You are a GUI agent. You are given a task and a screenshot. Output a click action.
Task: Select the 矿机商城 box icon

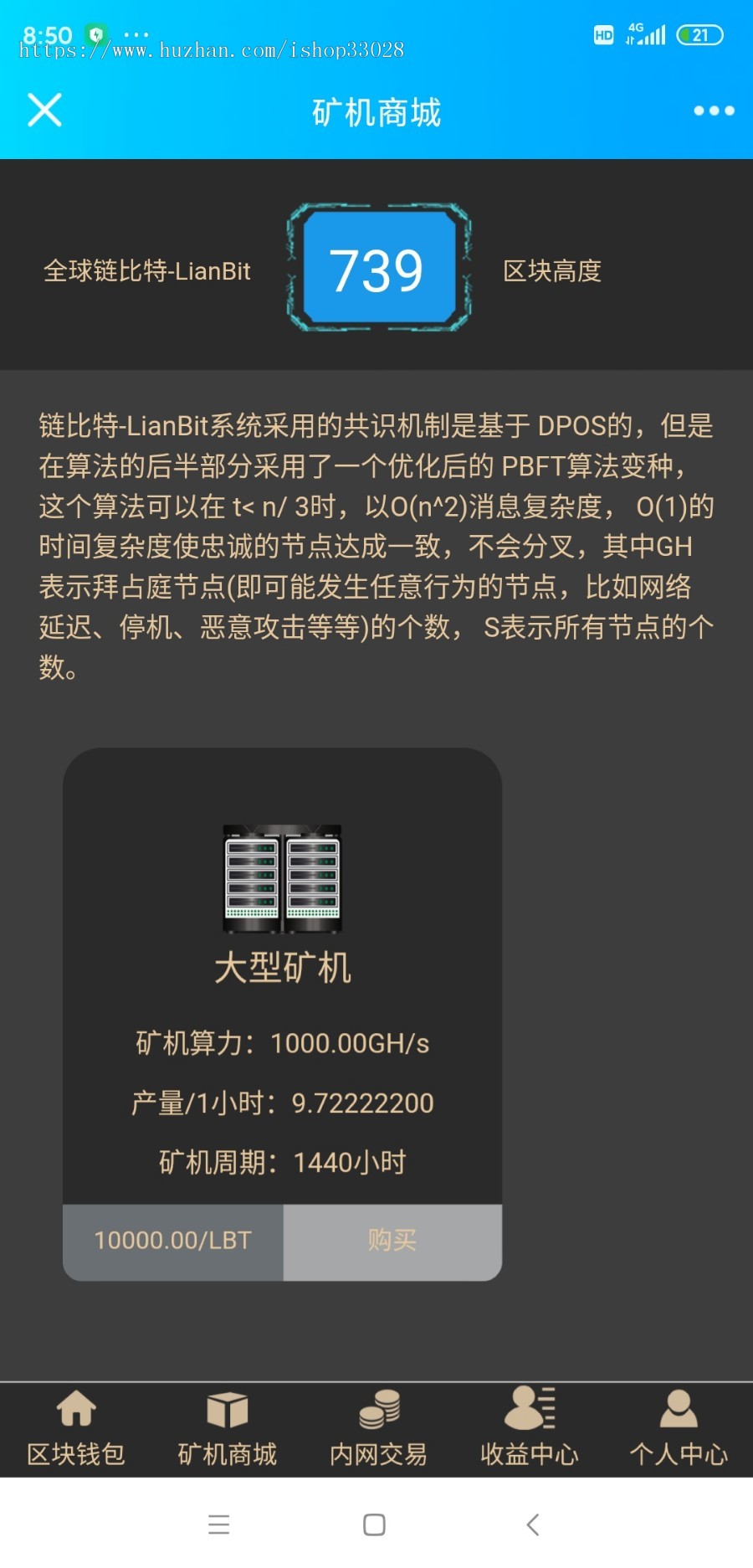click(227, 1409)
